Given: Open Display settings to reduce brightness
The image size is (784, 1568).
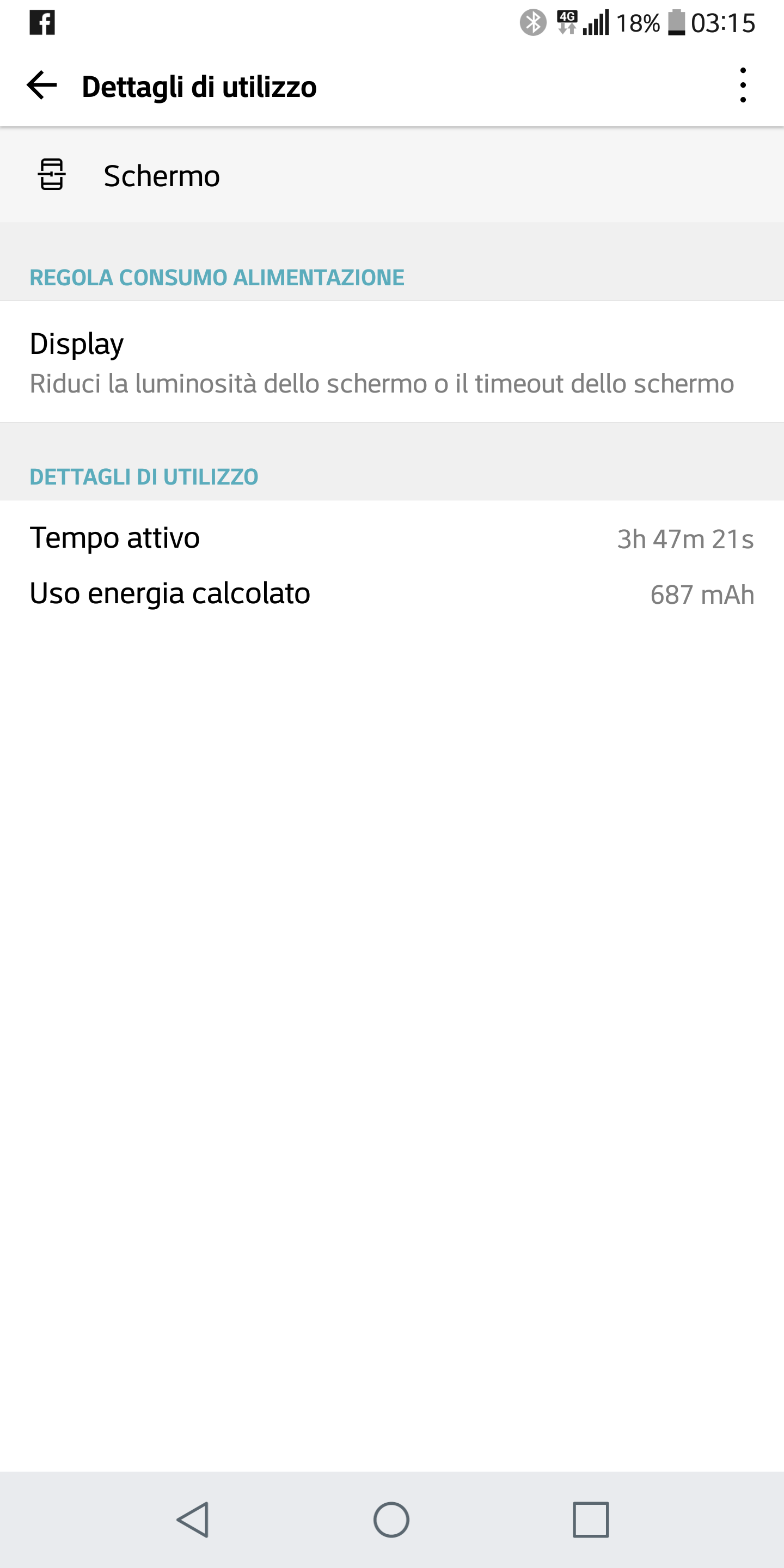Looking at the screenshot, I should (381, 362).
